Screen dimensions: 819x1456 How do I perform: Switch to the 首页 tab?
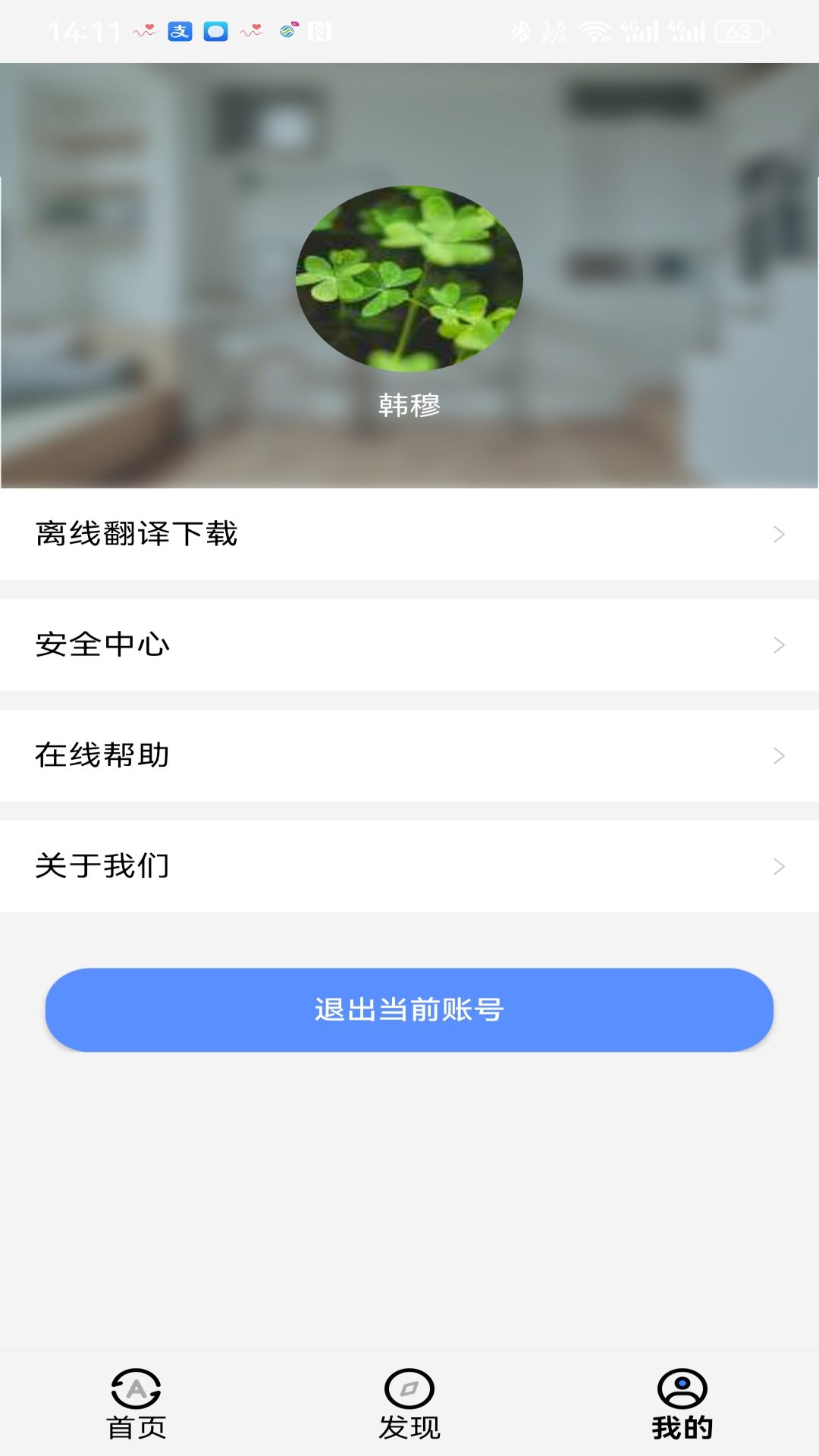click(136, 1410)
